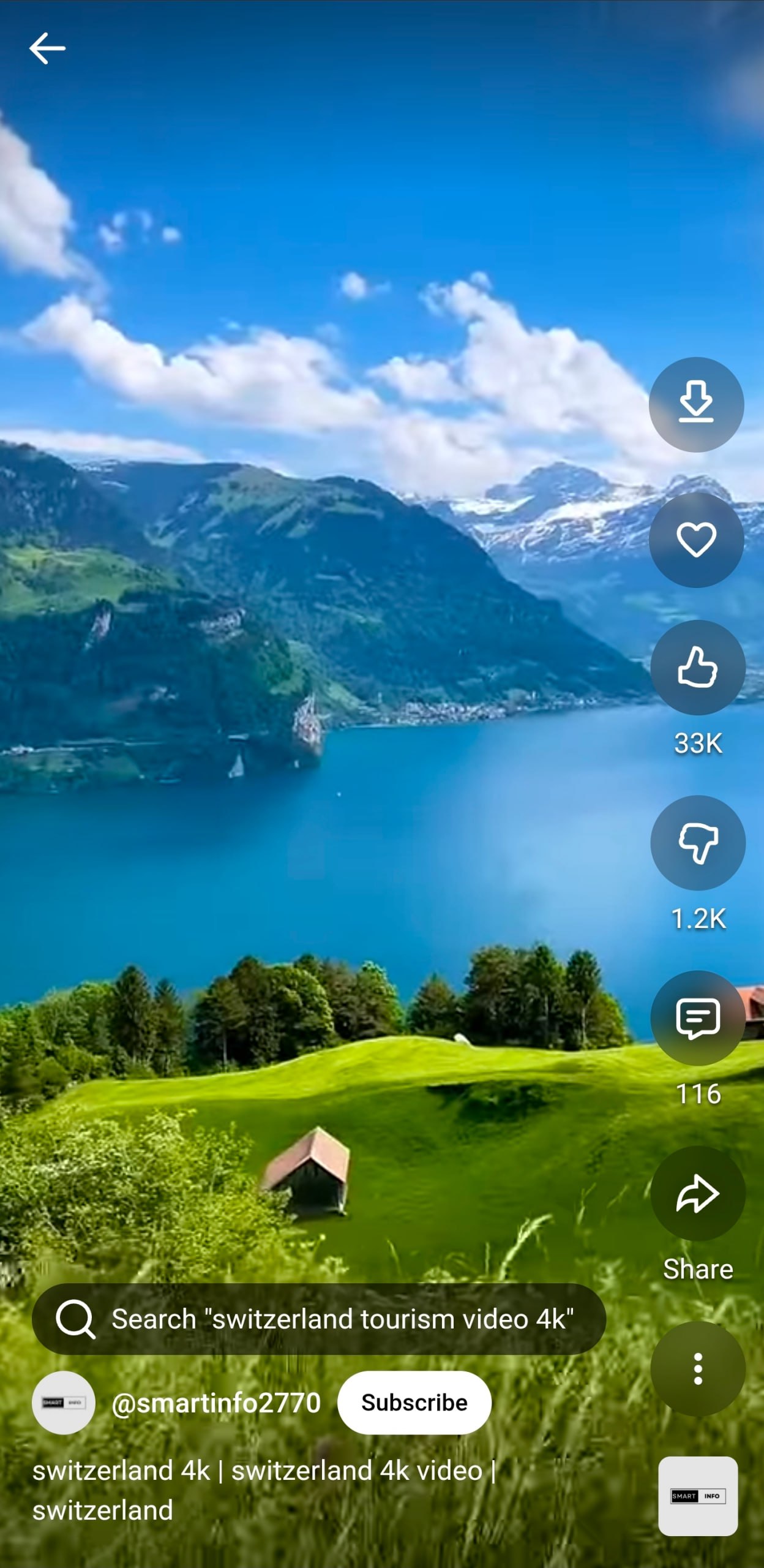Like the video with thumbs up
The width and height of the screenshot is (764, 1568).
click(x=697, y=667)
